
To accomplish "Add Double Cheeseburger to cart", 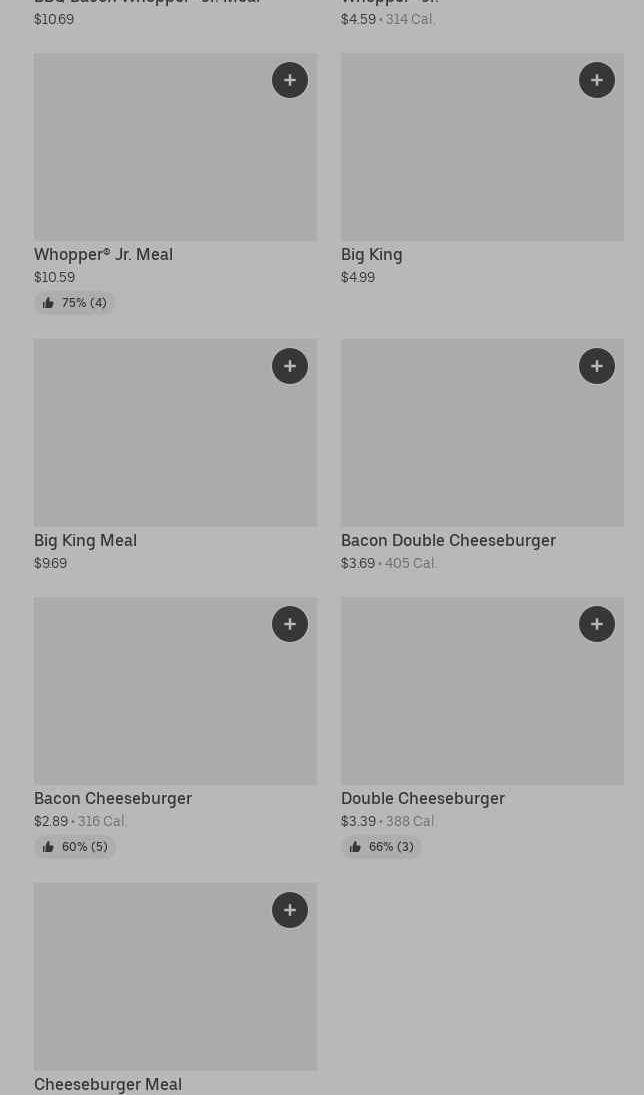I will [597, 624].
